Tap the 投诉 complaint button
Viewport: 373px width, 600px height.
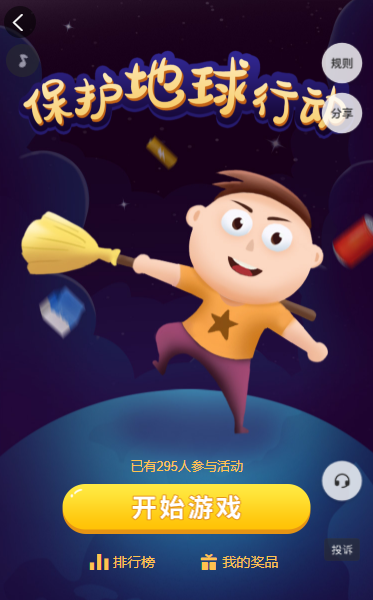click(x=342, y=550)
